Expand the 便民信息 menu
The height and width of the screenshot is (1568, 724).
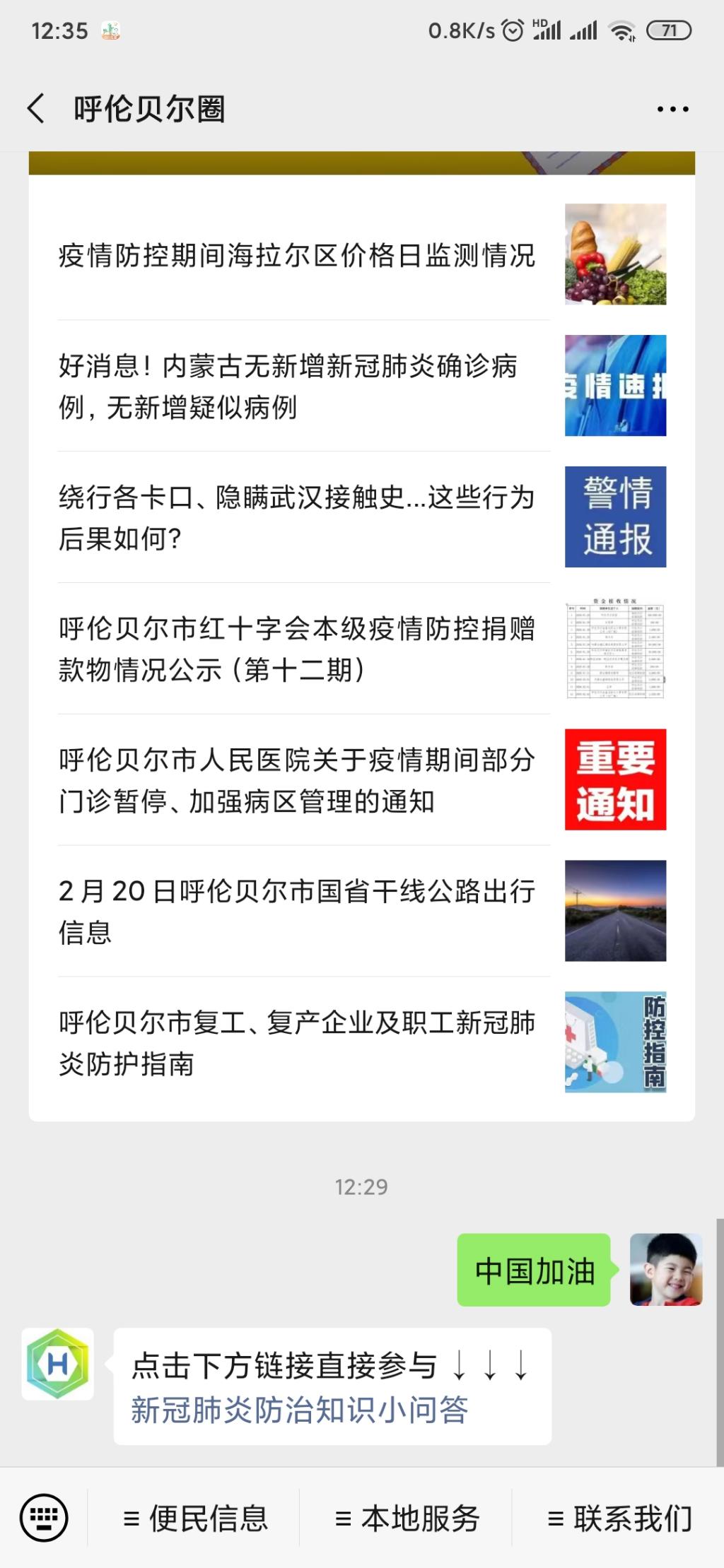coord(195,1519)
